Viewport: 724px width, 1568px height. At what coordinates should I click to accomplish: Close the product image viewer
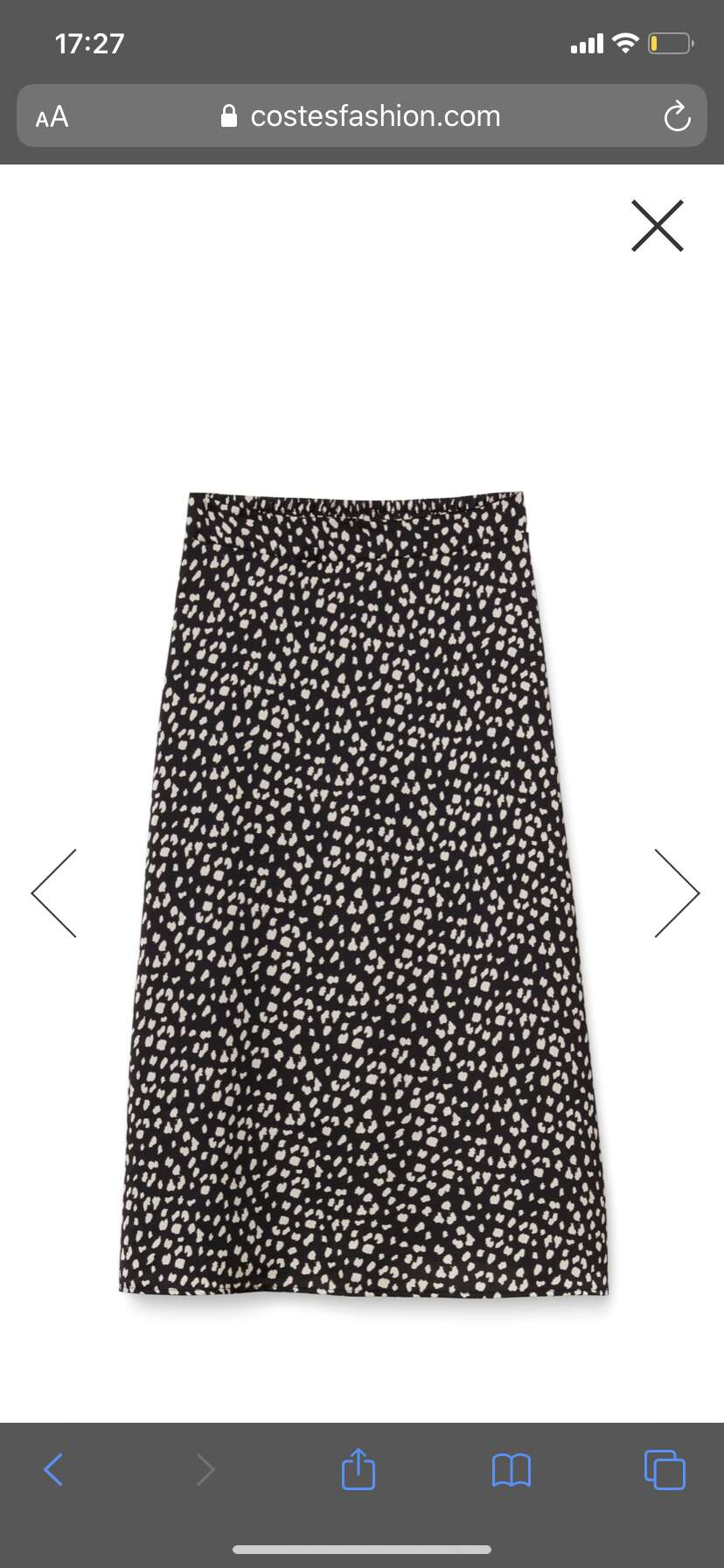click(658, 226)
